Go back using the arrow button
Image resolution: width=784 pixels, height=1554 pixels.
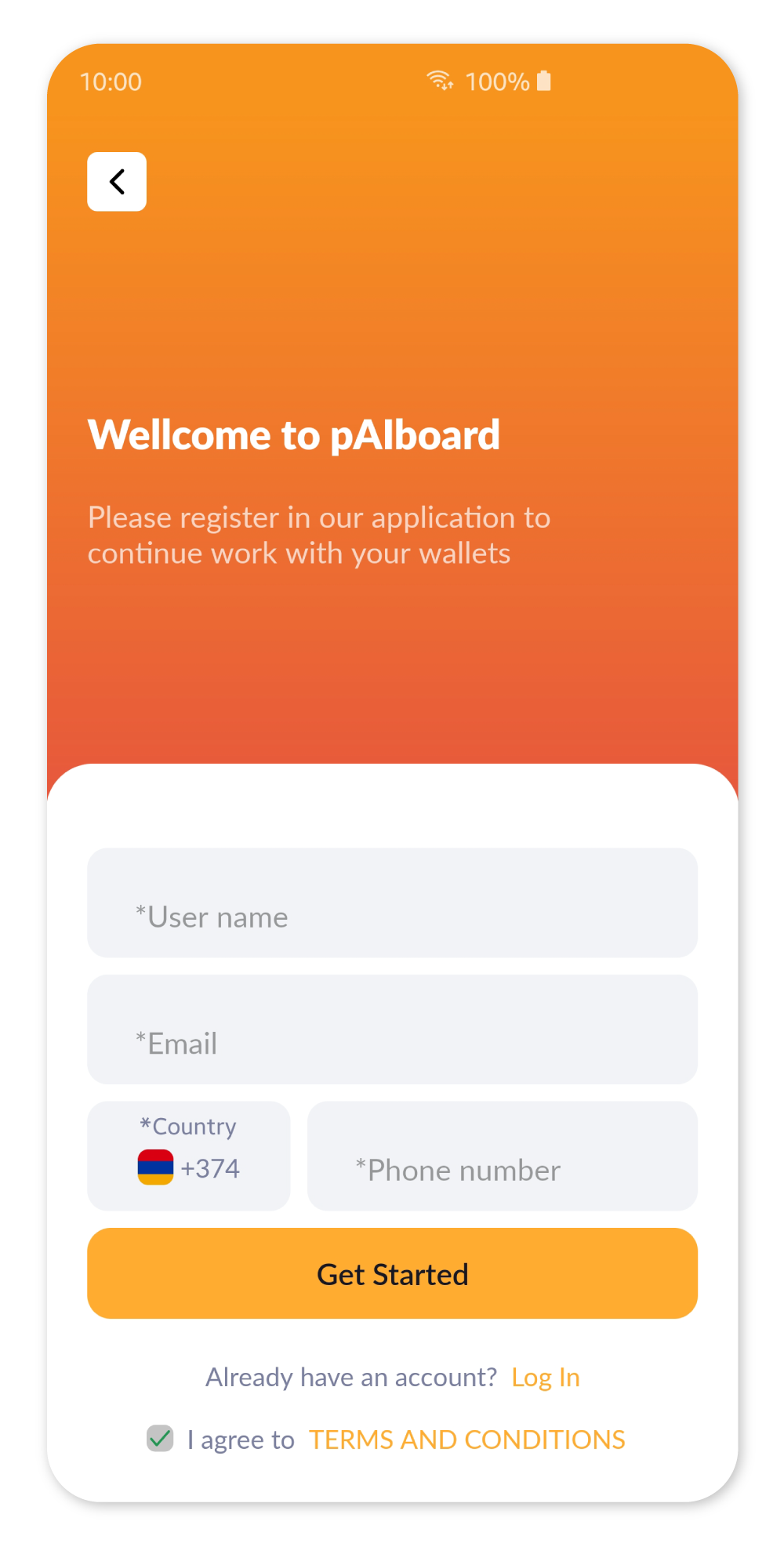[117, 182]
